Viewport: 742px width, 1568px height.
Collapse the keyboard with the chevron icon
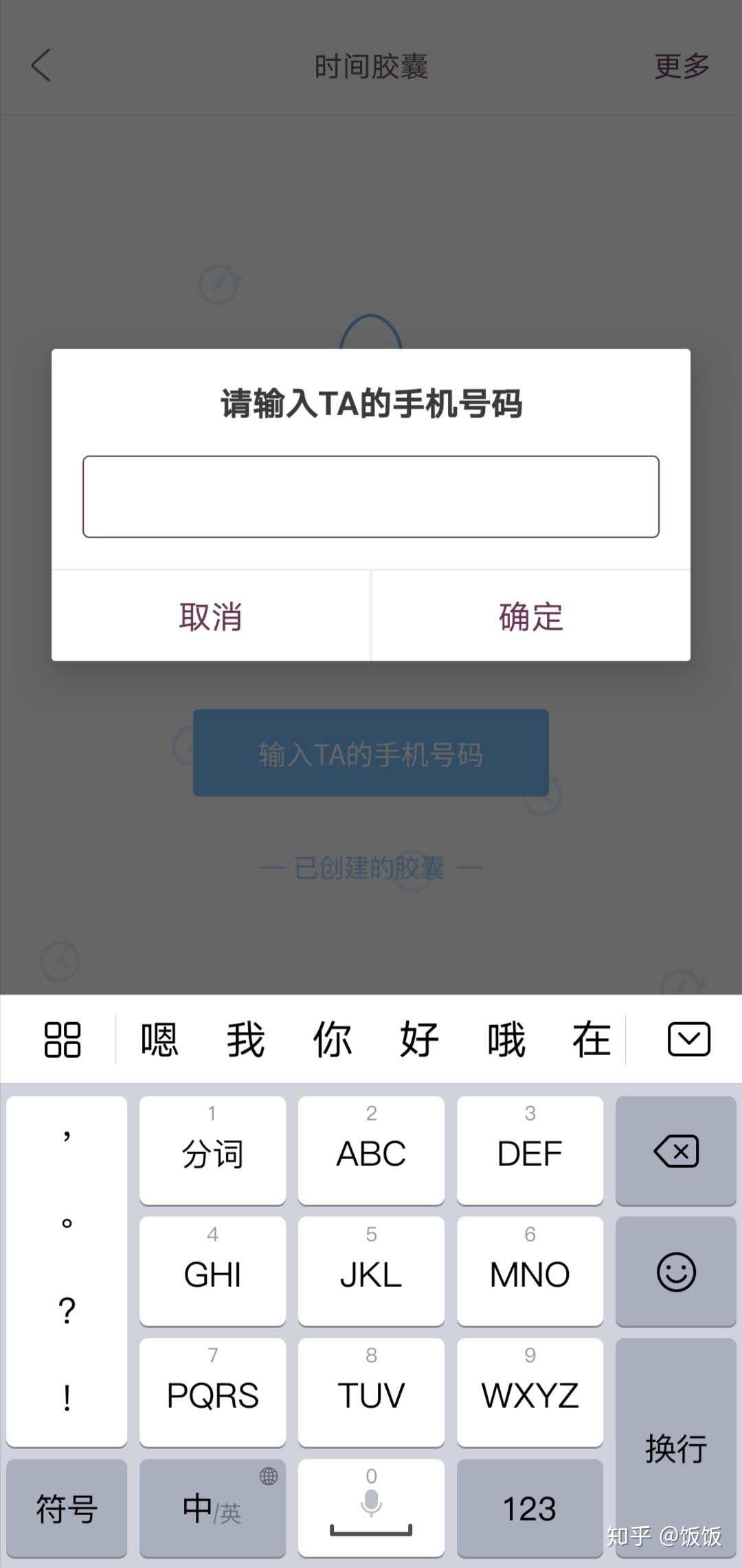coord(688,1039)
